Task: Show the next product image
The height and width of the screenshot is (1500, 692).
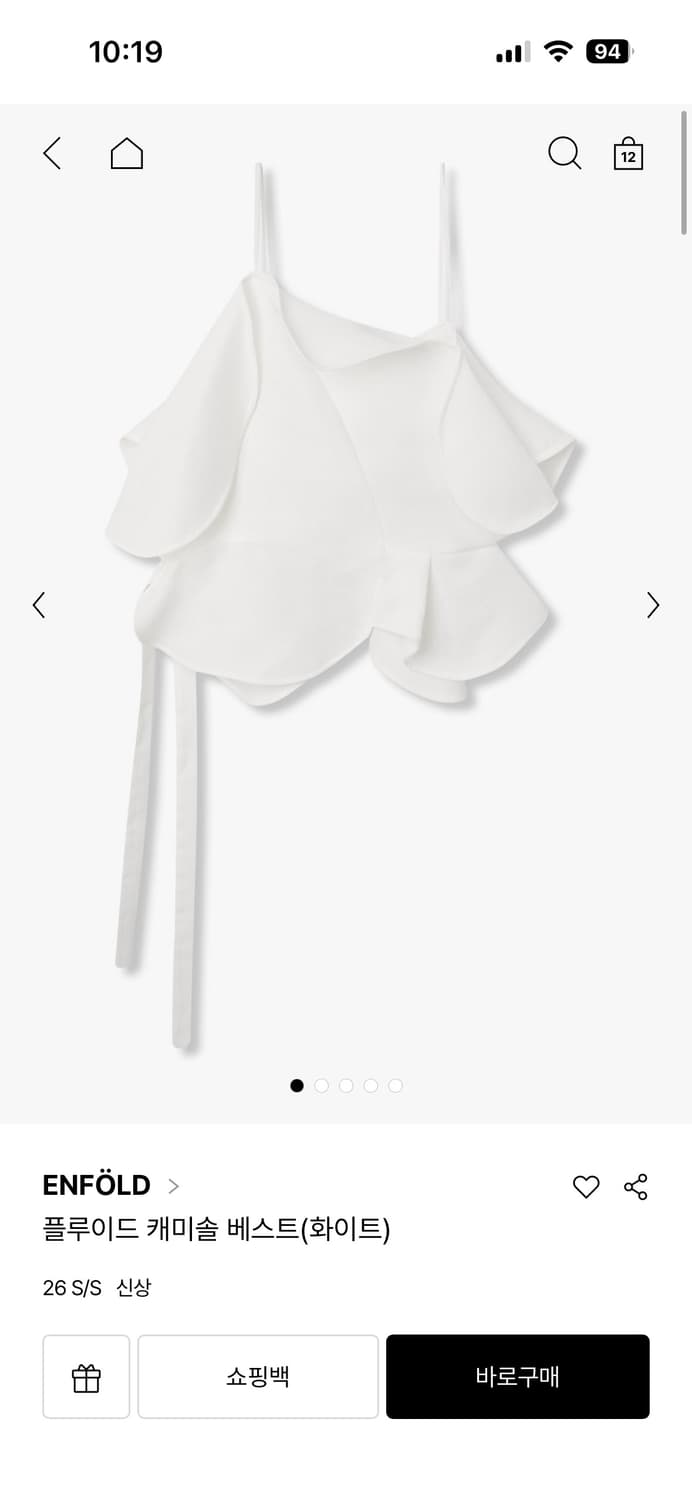Action: pos(653,605)
